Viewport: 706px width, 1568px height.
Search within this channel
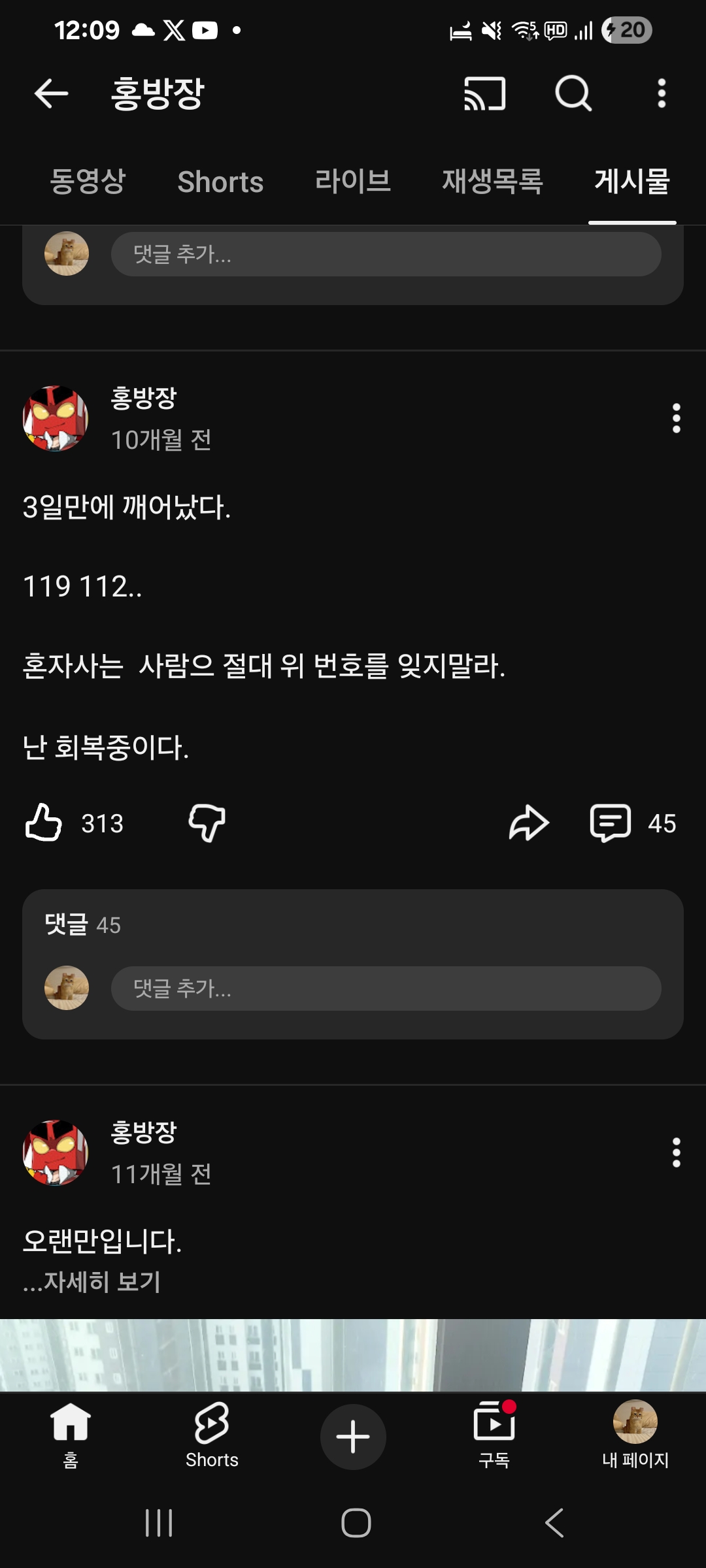pos(573,93)
